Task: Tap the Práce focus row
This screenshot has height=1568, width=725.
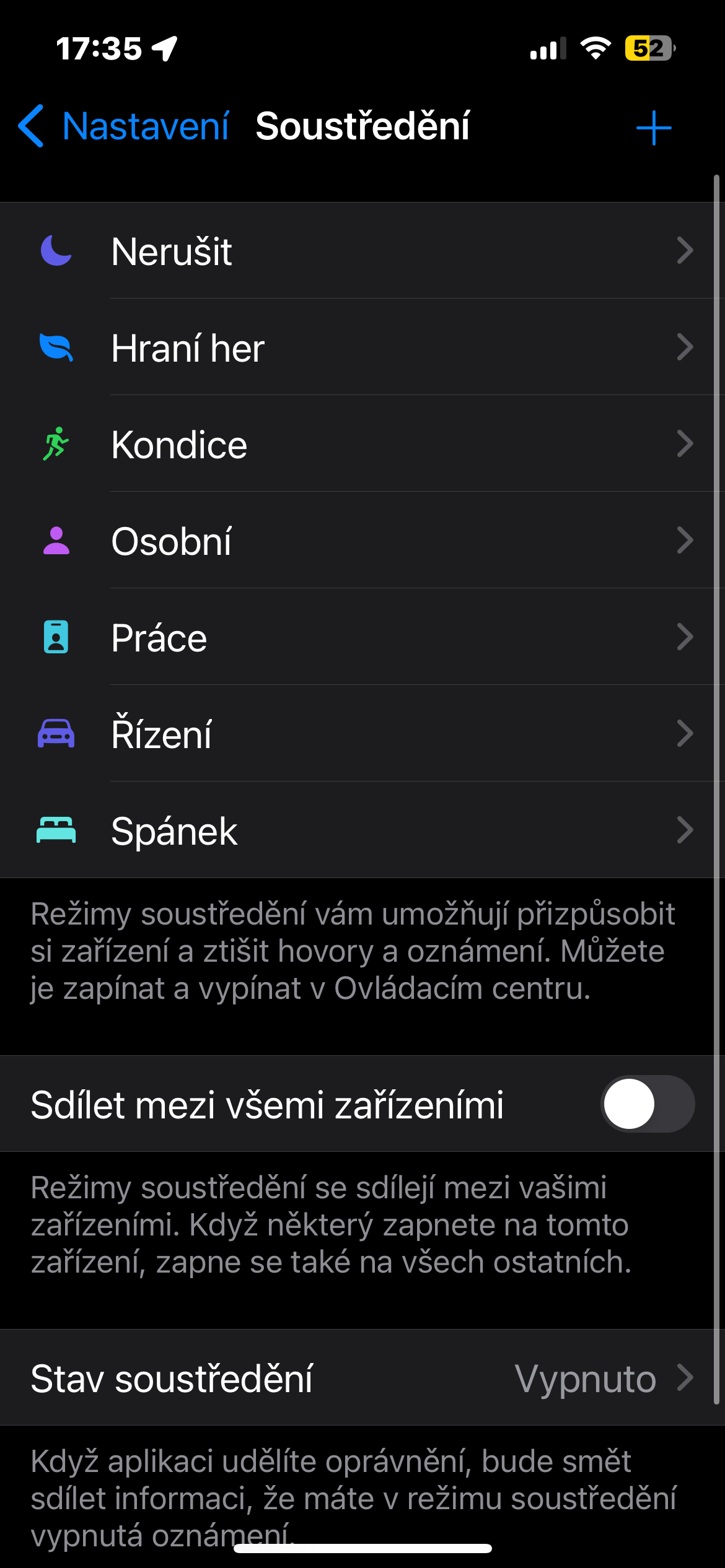Action: (x=362, y=637)
